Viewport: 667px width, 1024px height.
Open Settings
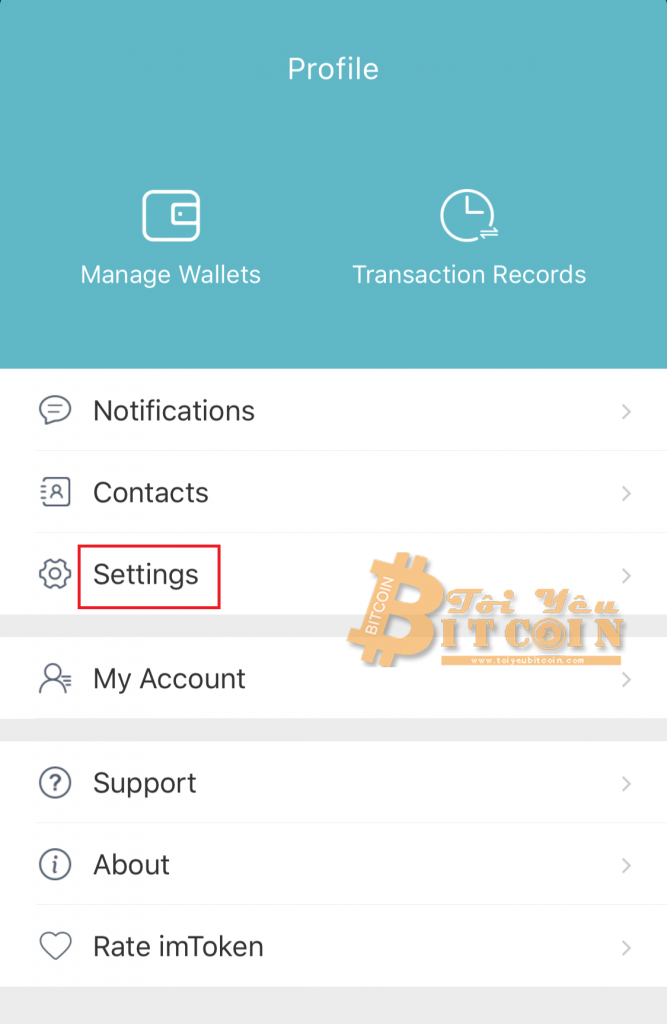[x=146, y=575]
